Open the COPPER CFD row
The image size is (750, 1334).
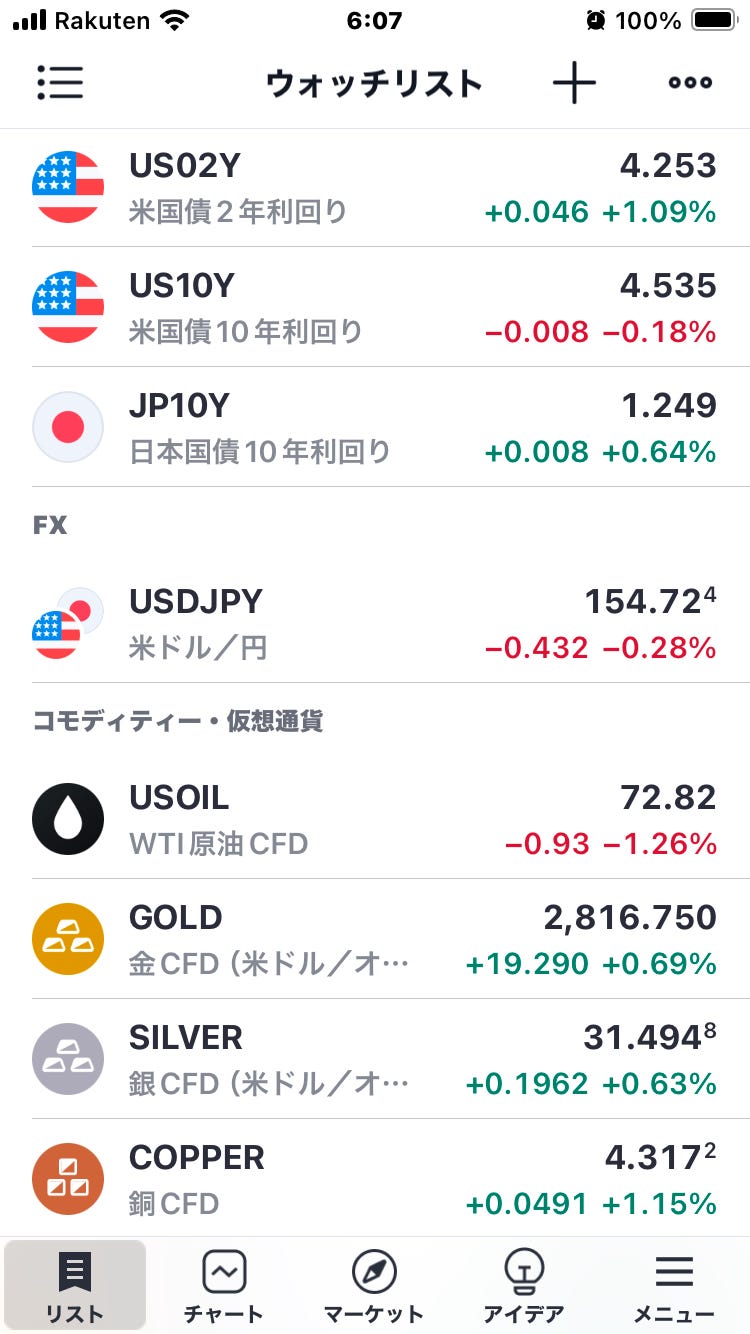(x=375, y=1178)
